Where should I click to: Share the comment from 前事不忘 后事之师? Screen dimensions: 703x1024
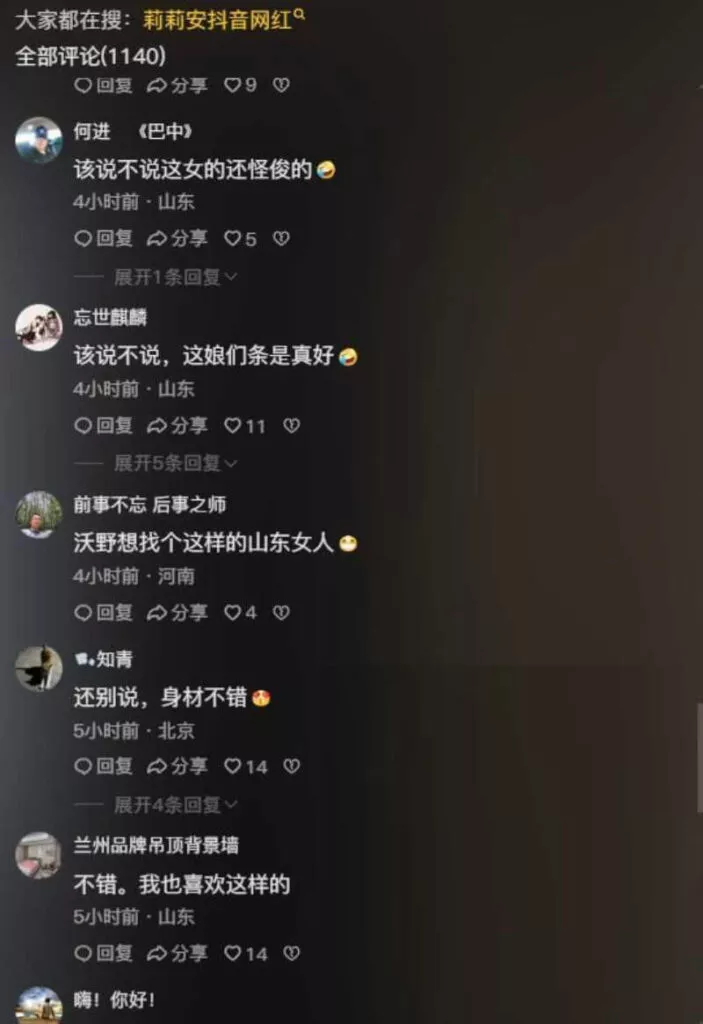pos(177,612)
